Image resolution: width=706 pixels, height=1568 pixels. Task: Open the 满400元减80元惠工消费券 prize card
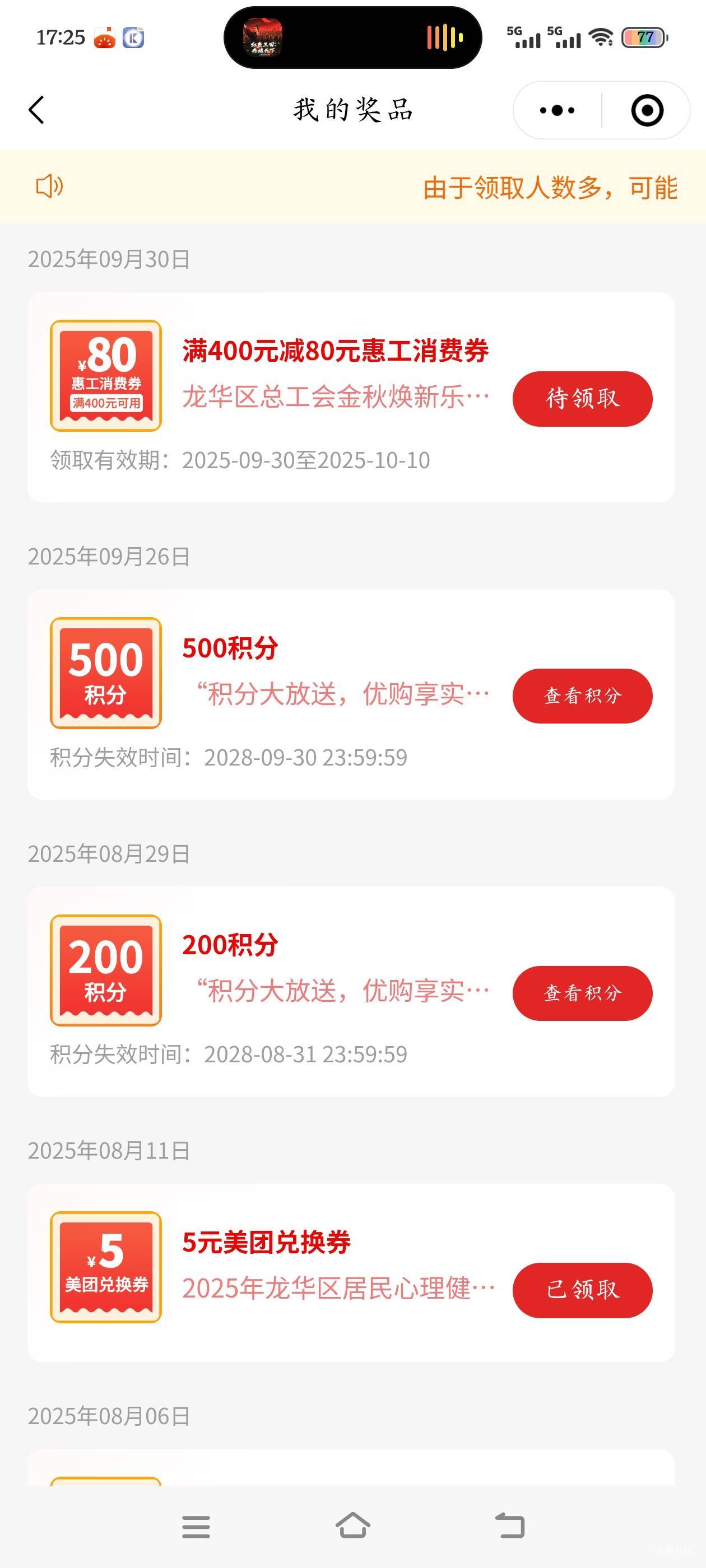click(335, 351)
